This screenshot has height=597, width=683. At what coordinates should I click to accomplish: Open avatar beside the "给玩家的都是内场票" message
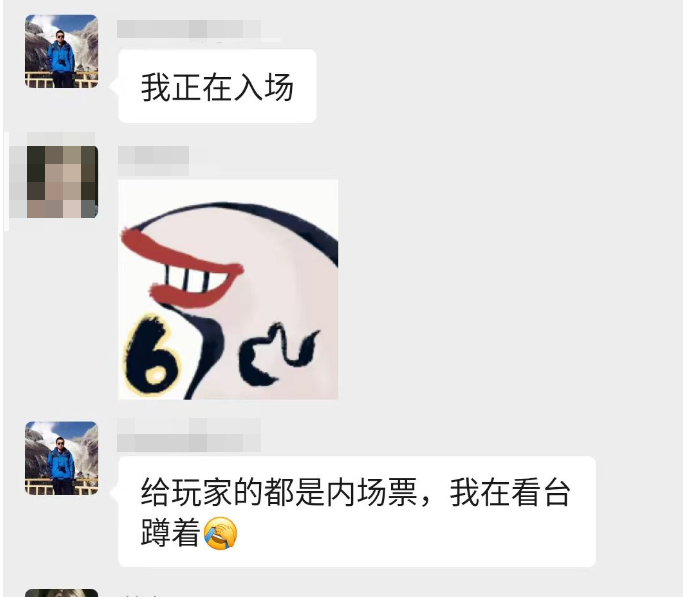pos(61,458)
